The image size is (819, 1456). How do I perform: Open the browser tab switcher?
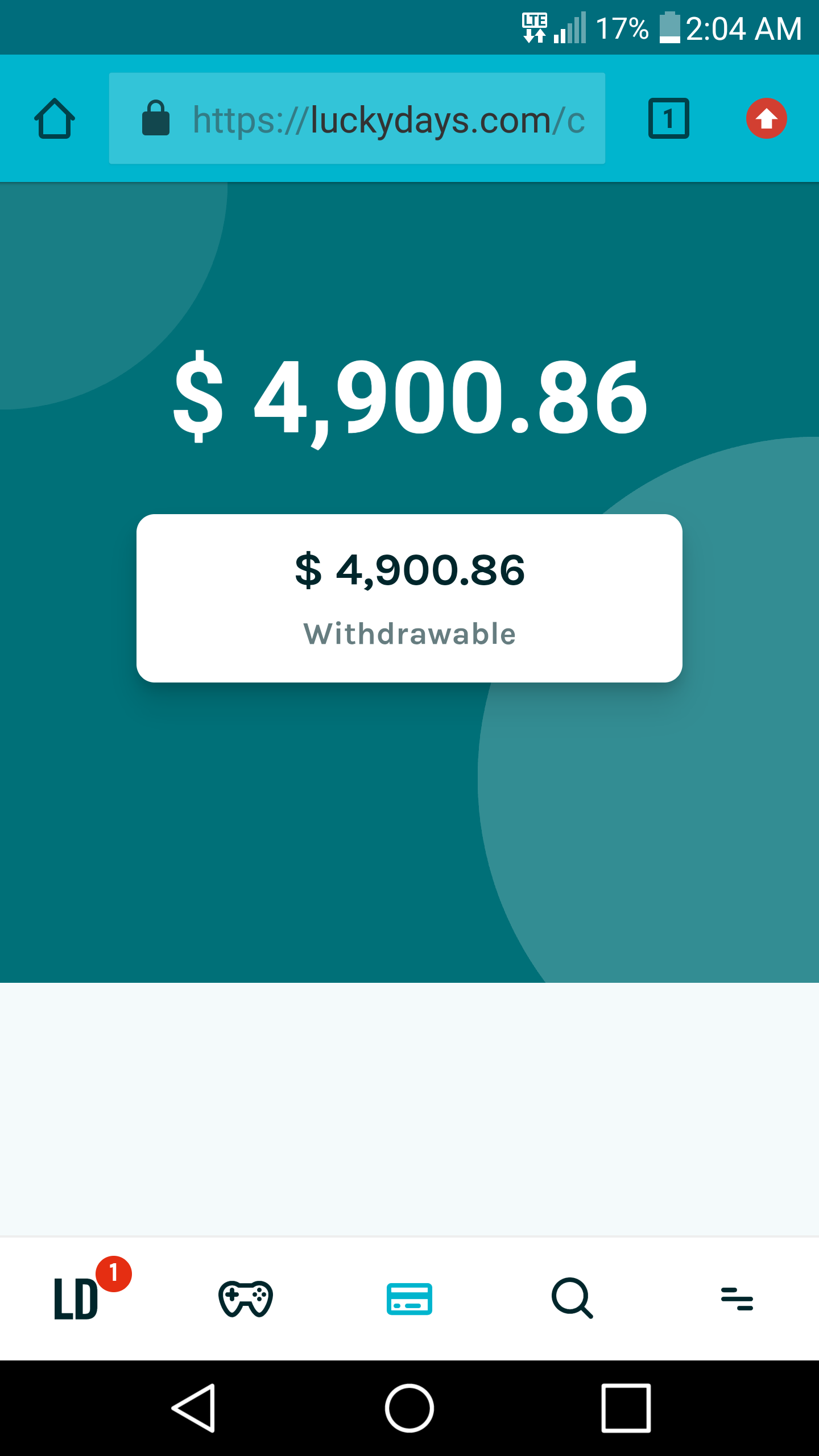point(668,119)
